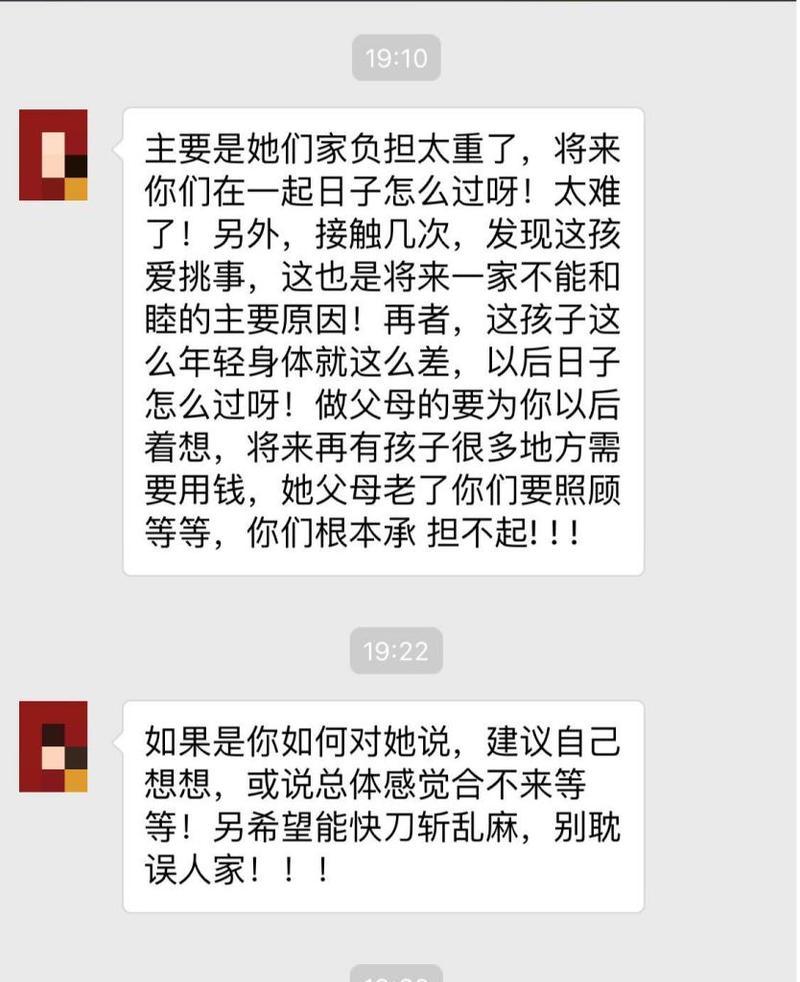Open sender's avatar beside the 19:10 message
800x982 pixels.
(x=53, y=155)
